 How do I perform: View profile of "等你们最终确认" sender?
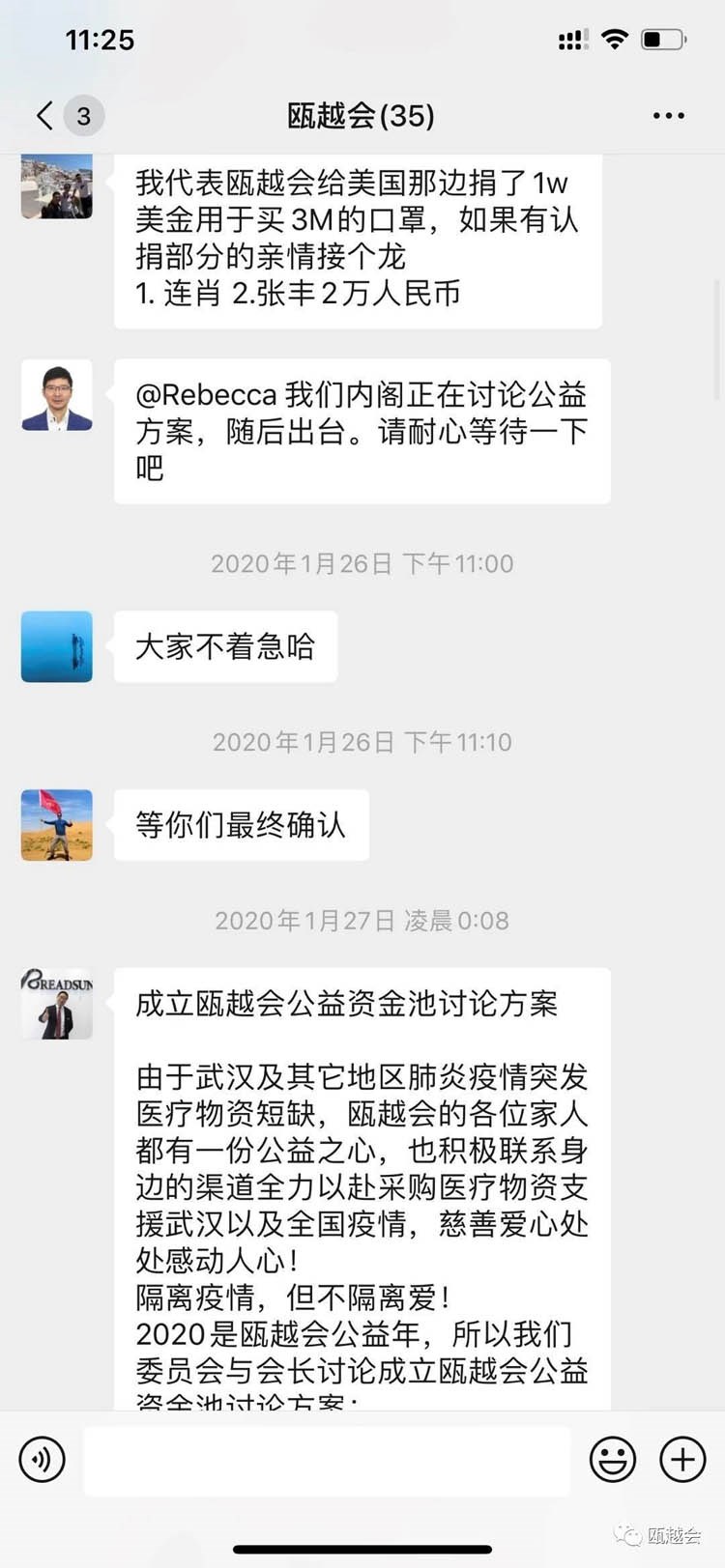(57, 825)
